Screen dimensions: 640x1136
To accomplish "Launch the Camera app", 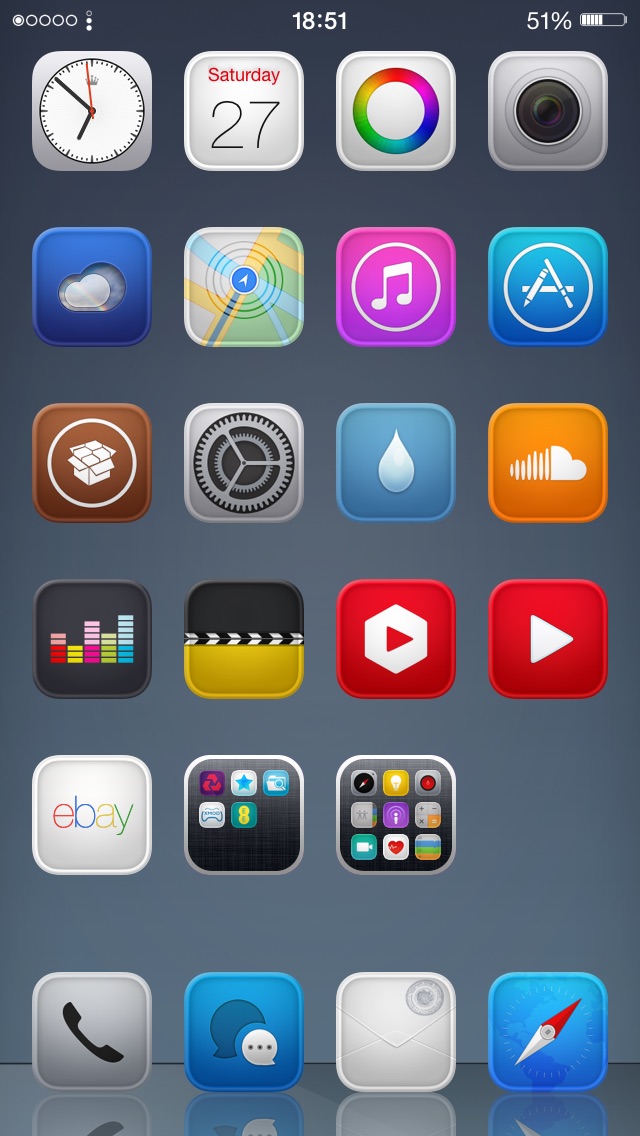I will 548,111.
